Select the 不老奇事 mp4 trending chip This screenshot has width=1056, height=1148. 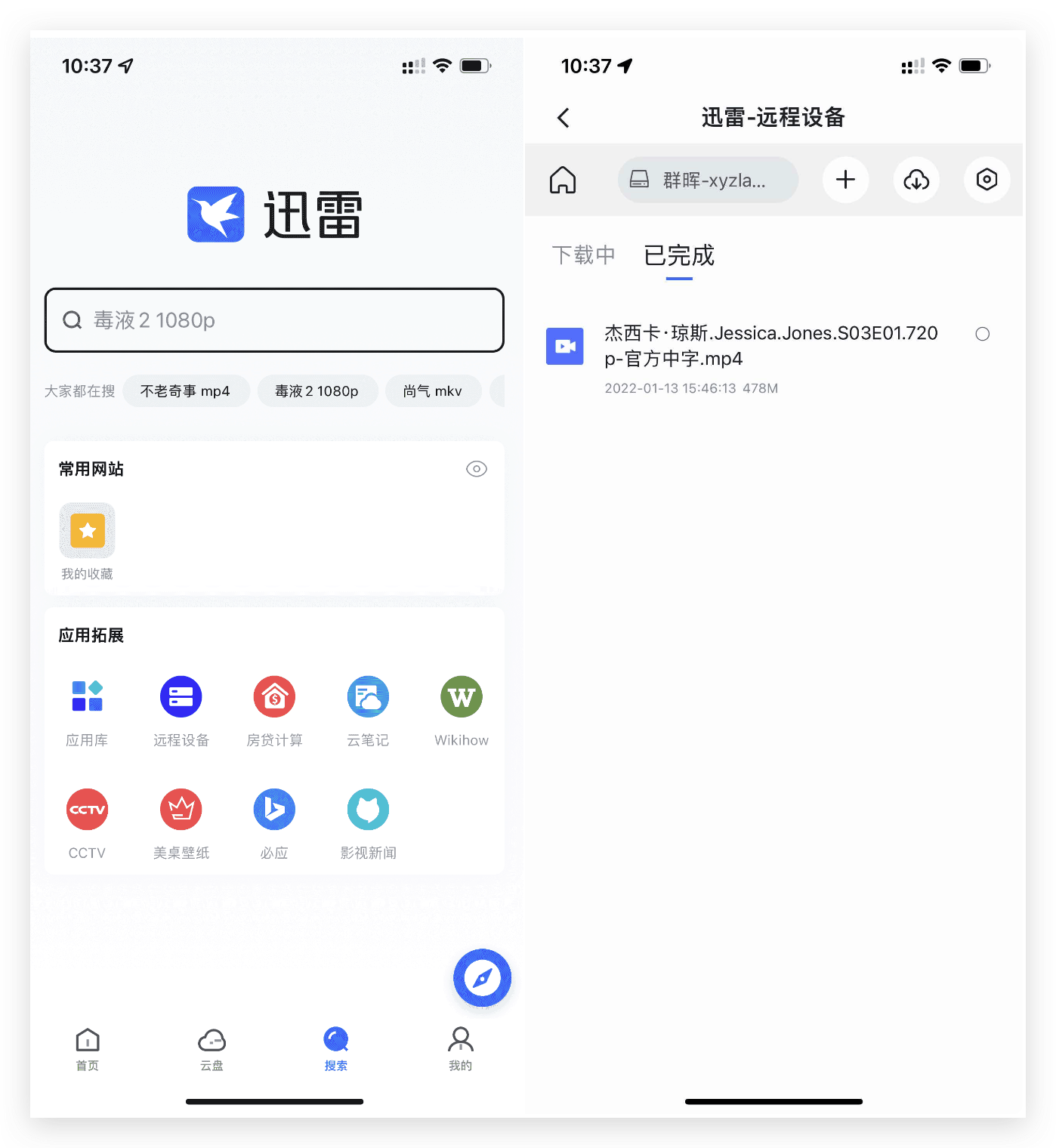185,391
